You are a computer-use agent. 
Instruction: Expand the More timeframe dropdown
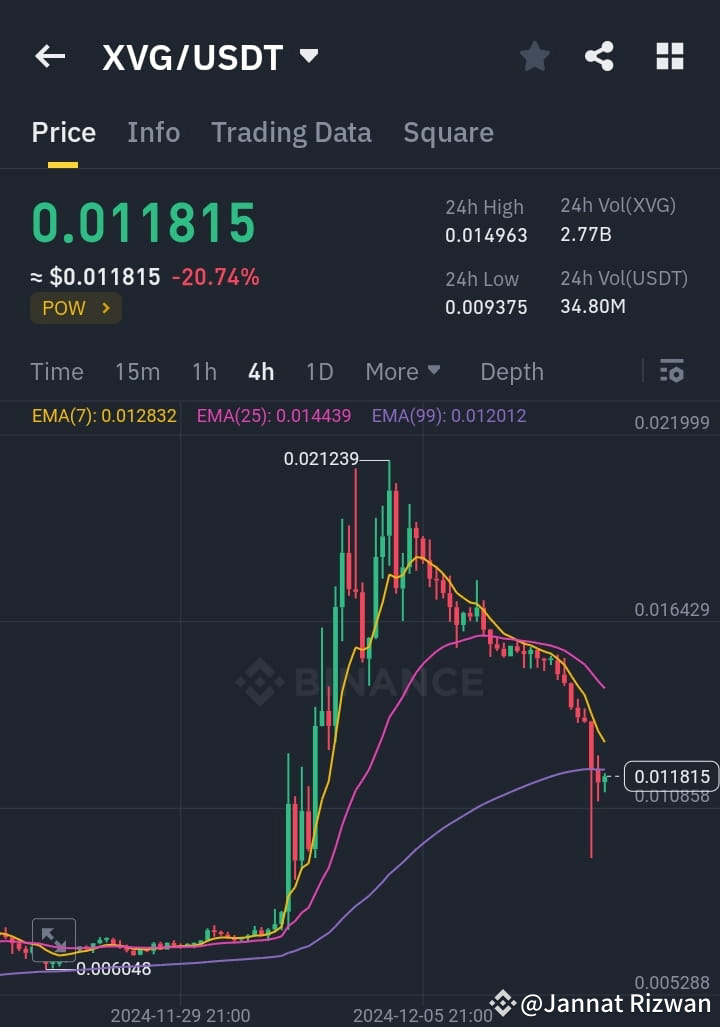click(x=403, y=371)
